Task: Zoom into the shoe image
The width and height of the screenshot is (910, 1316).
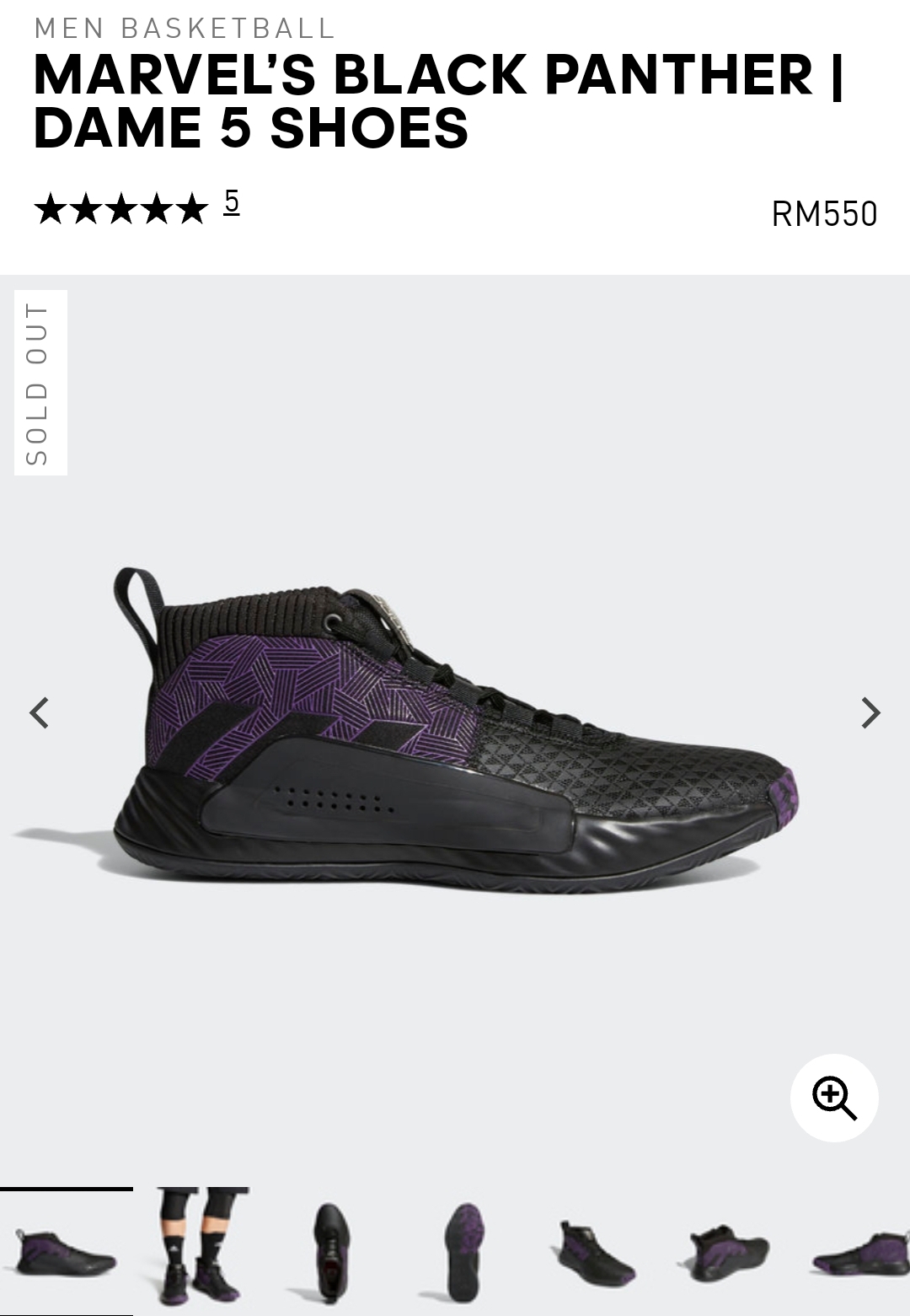Action: (834, 1098)
